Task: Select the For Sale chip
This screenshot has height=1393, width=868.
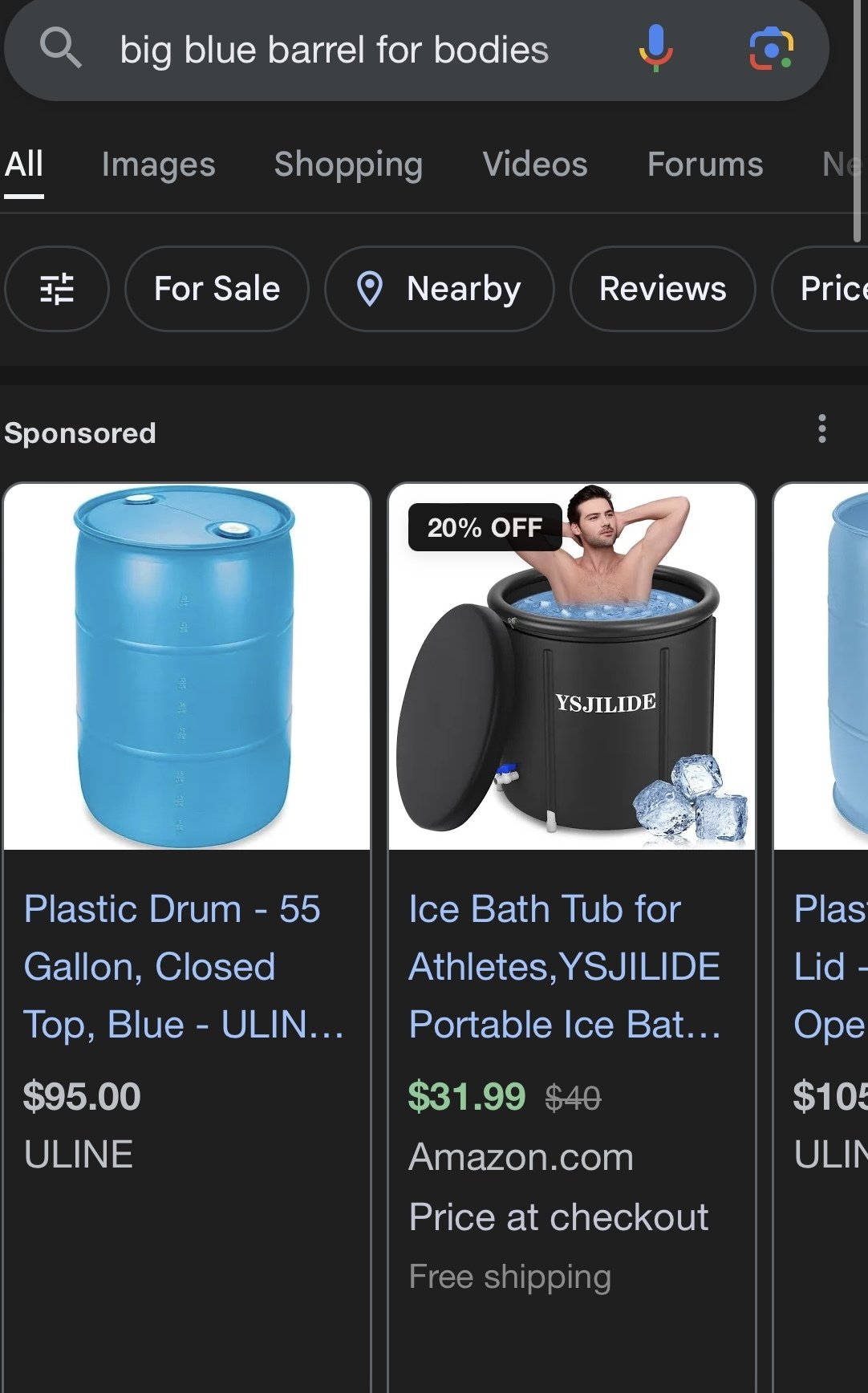Action: point(217,289)
